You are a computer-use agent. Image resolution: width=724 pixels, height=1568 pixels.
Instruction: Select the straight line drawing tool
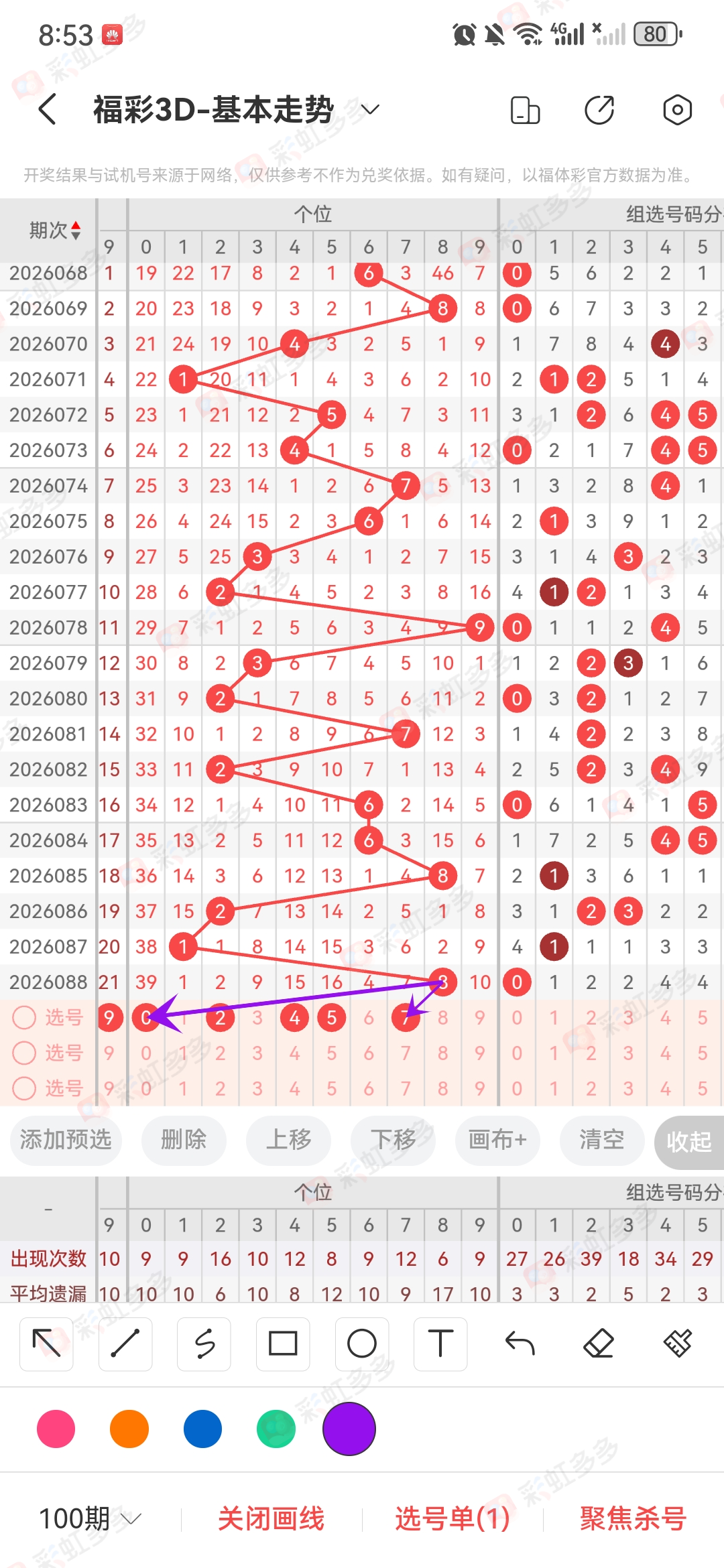(x=125, y=1344)
